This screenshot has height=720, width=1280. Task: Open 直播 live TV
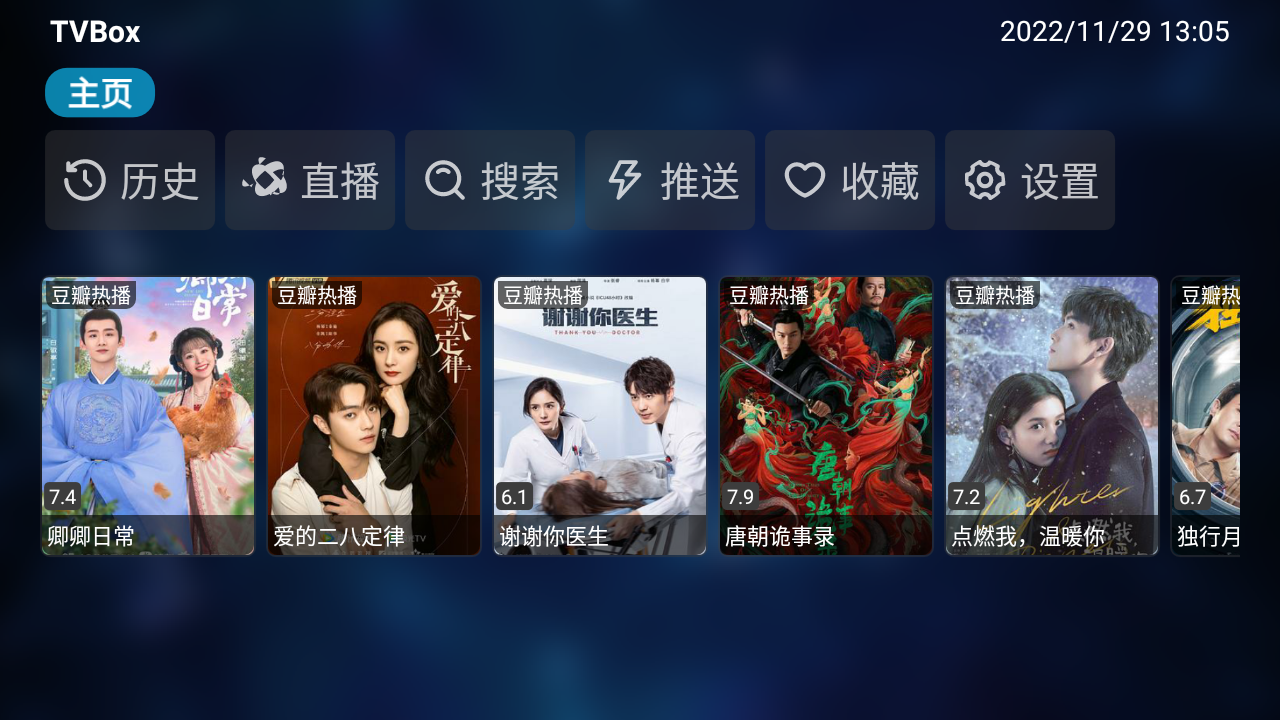310,180
